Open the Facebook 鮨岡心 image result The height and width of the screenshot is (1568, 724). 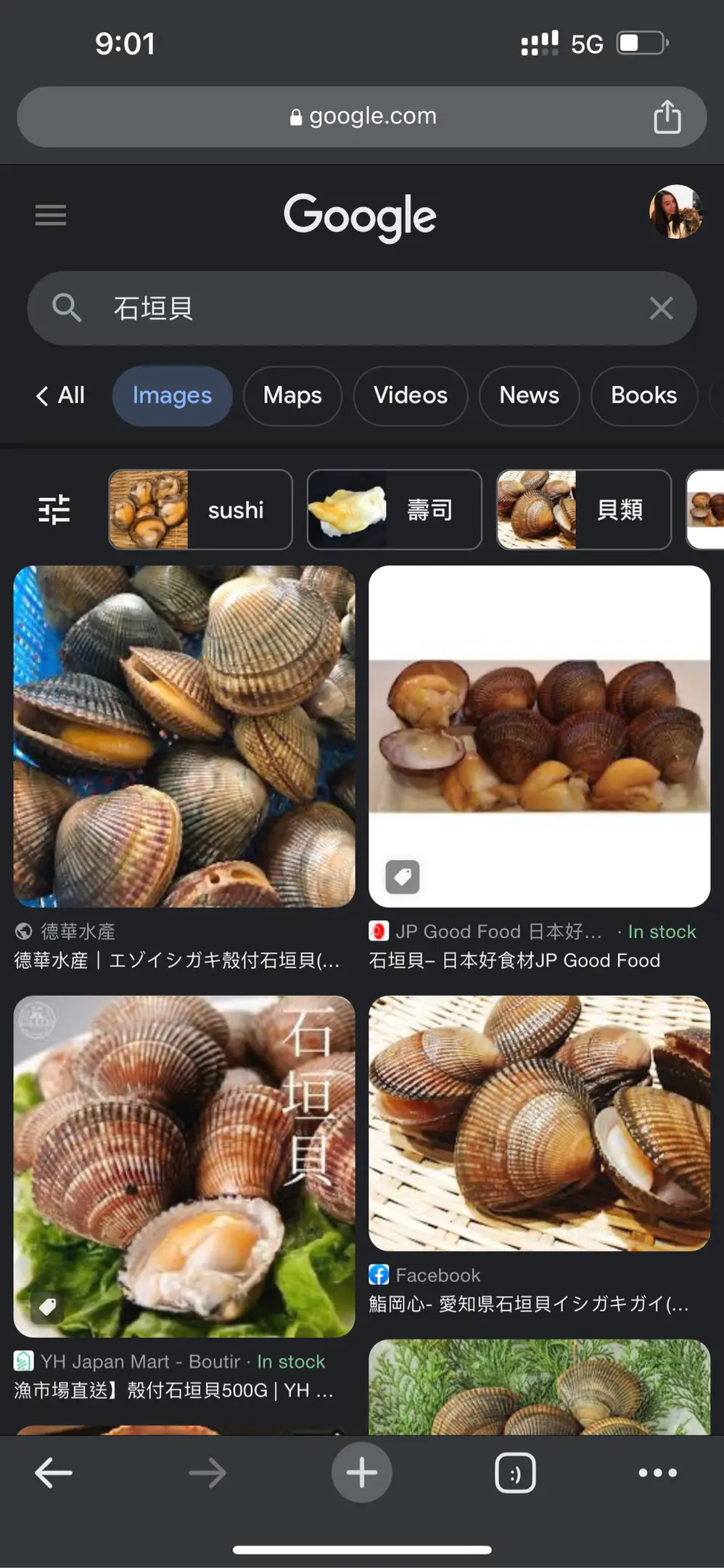pyautogui.click(x=539, y=1122)
